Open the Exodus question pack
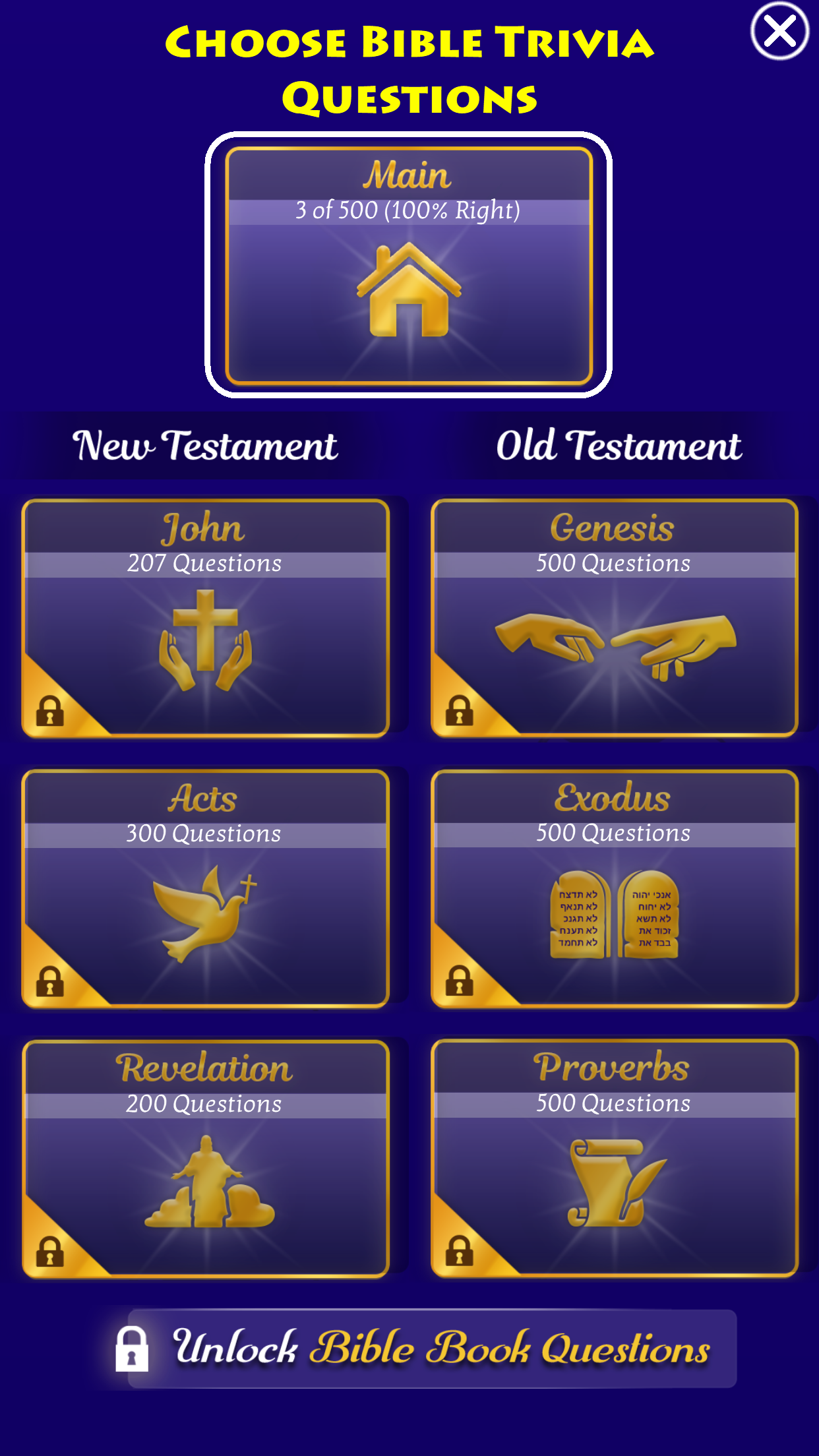Image resolution: width=819 pixels, height=1456 pixels. 615,888
